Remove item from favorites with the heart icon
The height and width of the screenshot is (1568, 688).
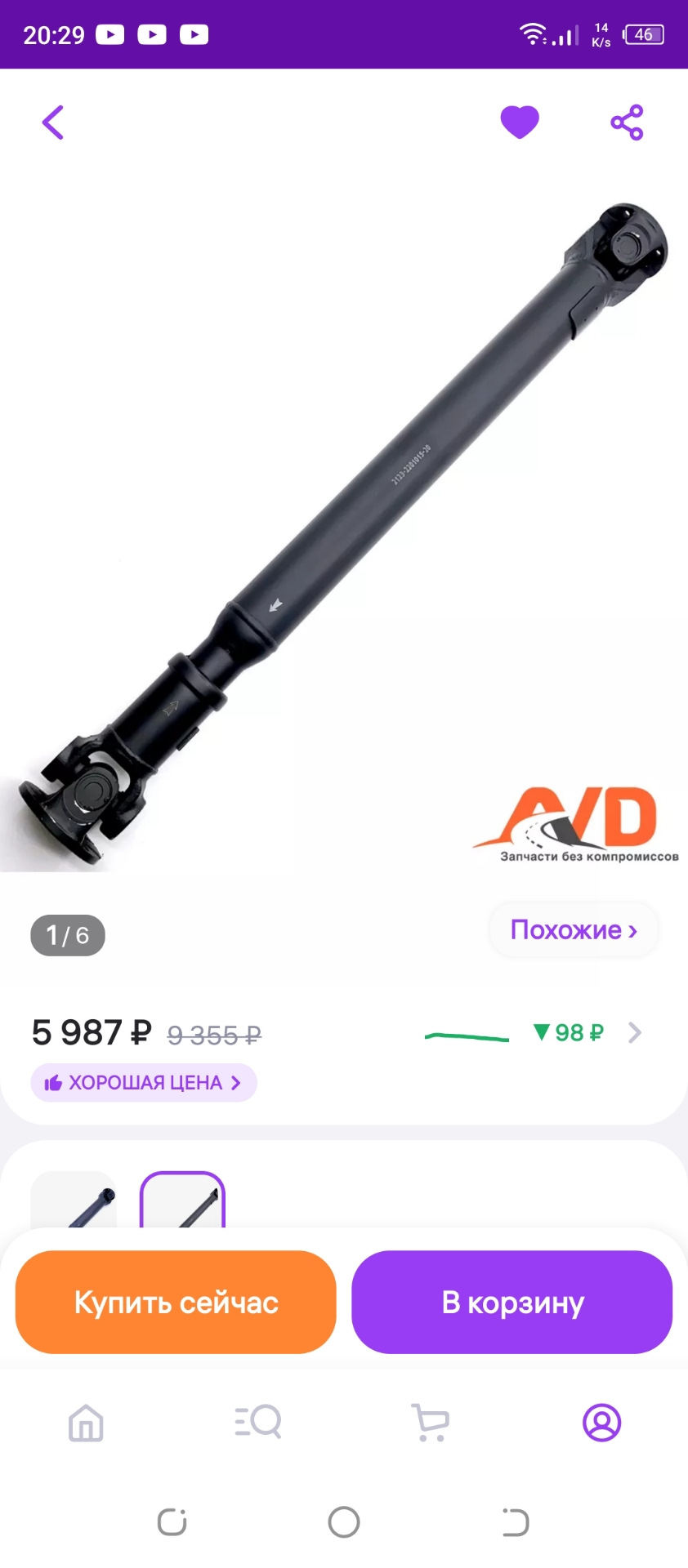pos(520,122)
